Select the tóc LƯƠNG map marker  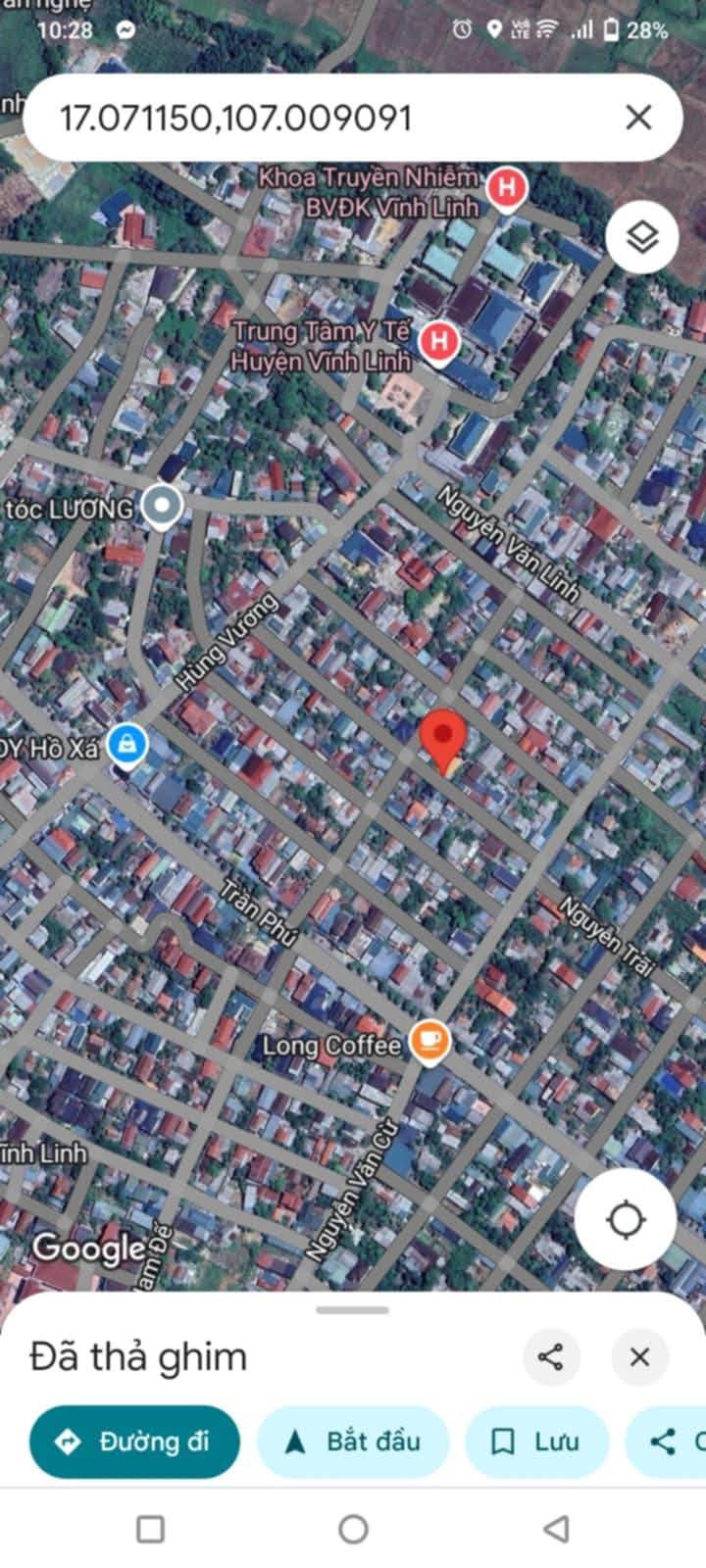(162, 508)
